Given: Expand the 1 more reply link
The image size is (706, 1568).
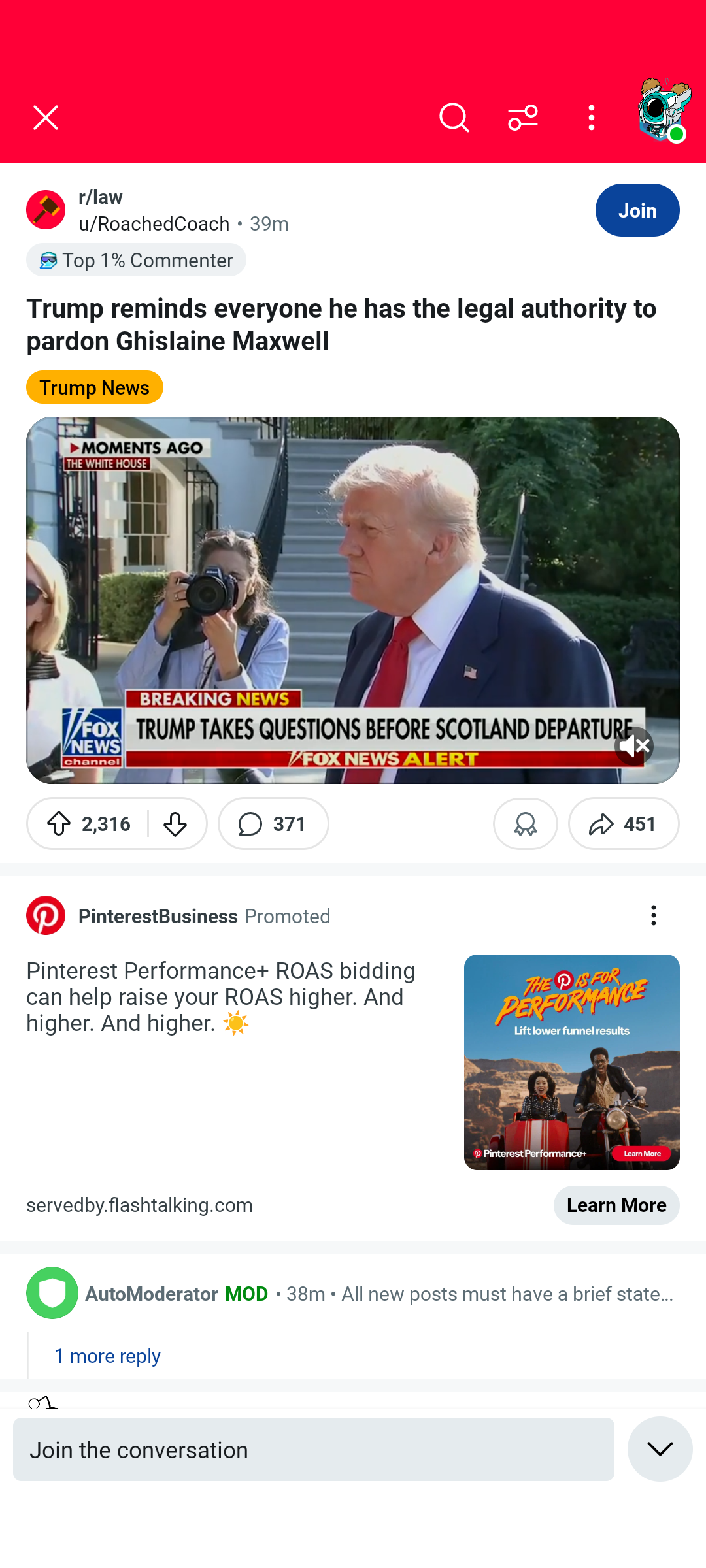Looking at the screenshot, I should click(x=108, y=1356).
